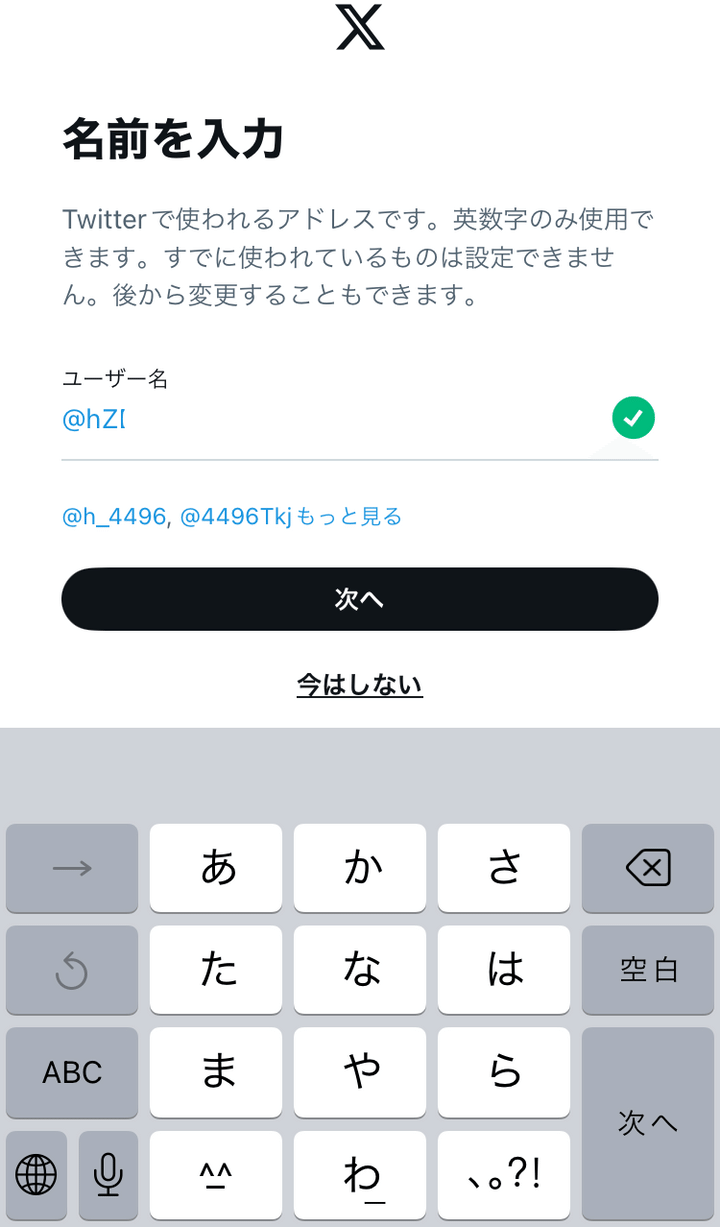Select suggested username @h_4496

[113, 517]
